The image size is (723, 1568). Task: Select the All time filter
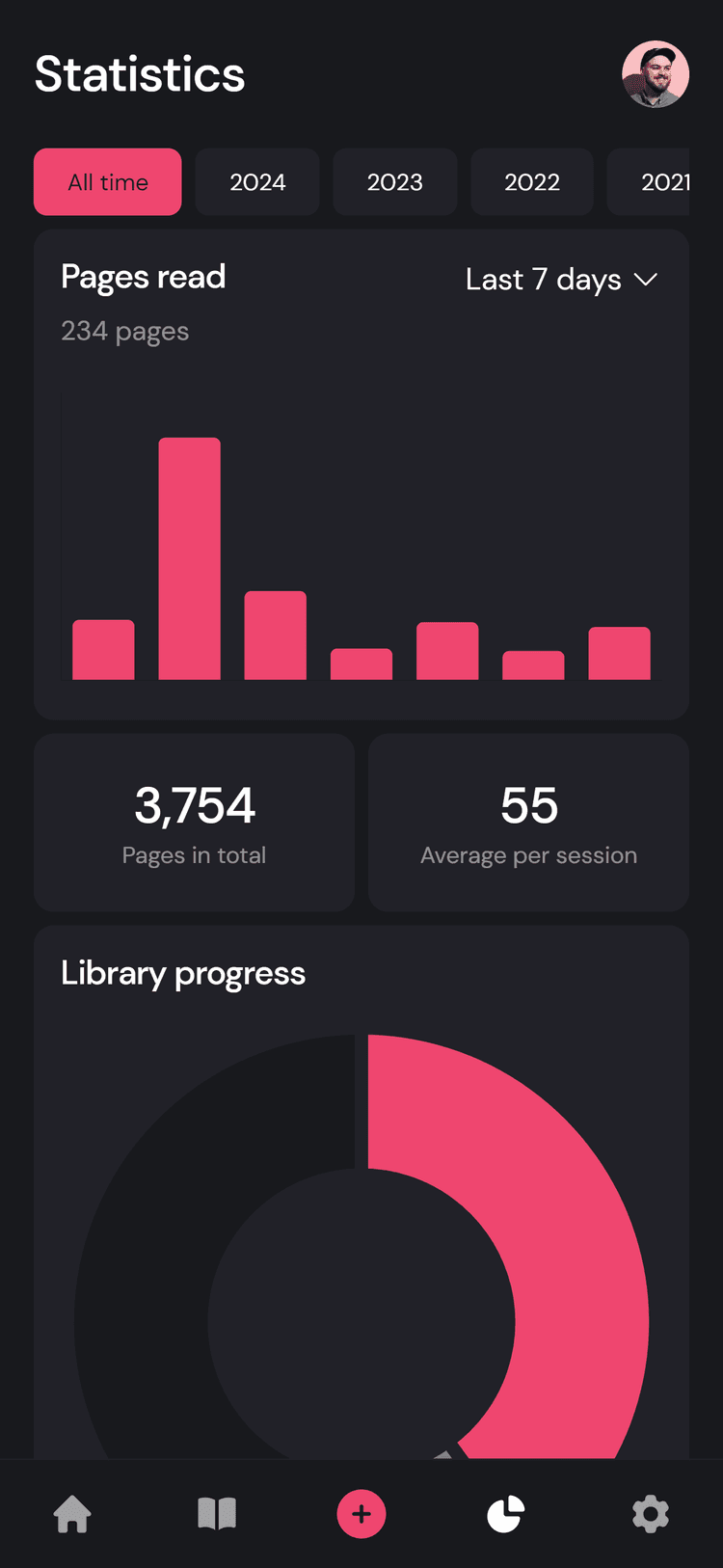point(108,182)
